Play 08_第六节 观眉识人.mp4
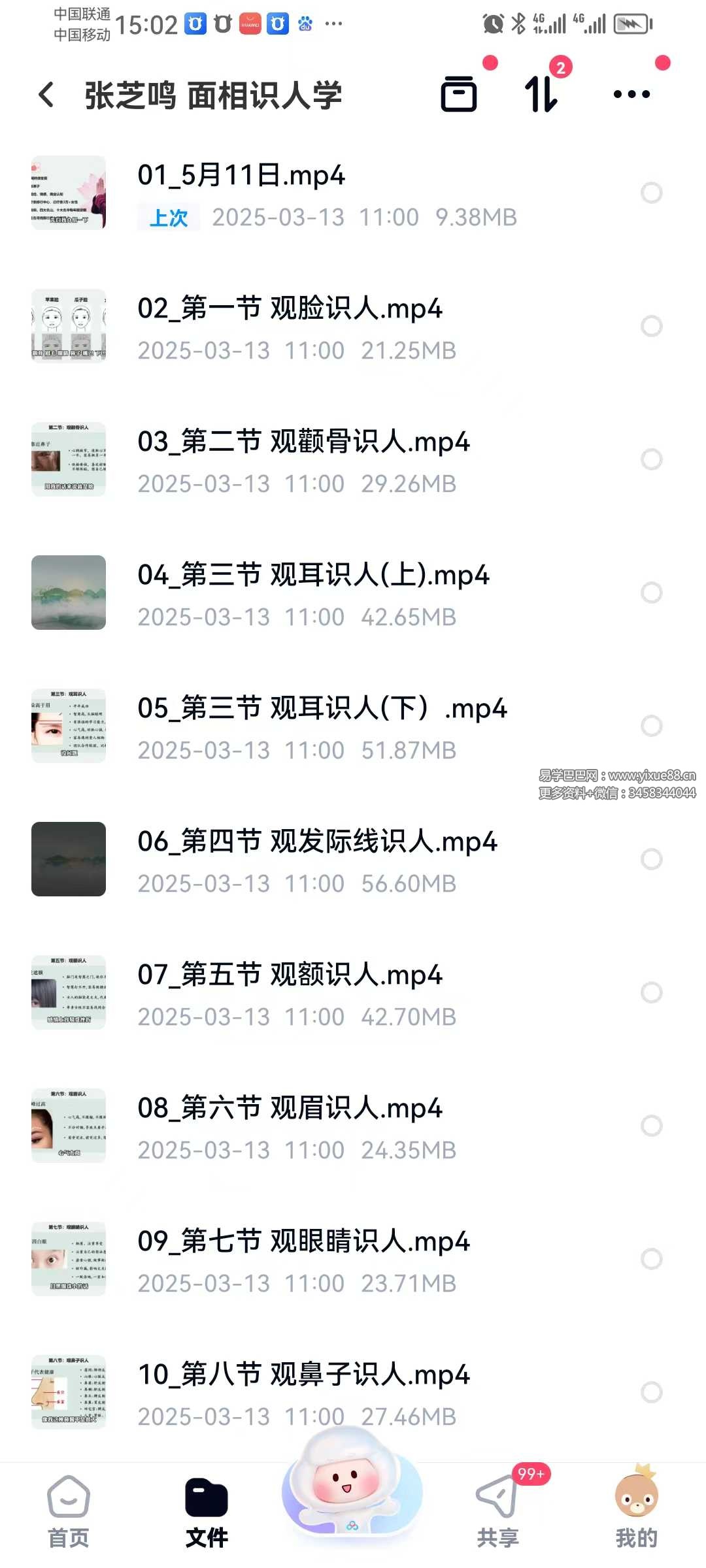Screen dimensions: 706x1568 [x=290, y=1109]
